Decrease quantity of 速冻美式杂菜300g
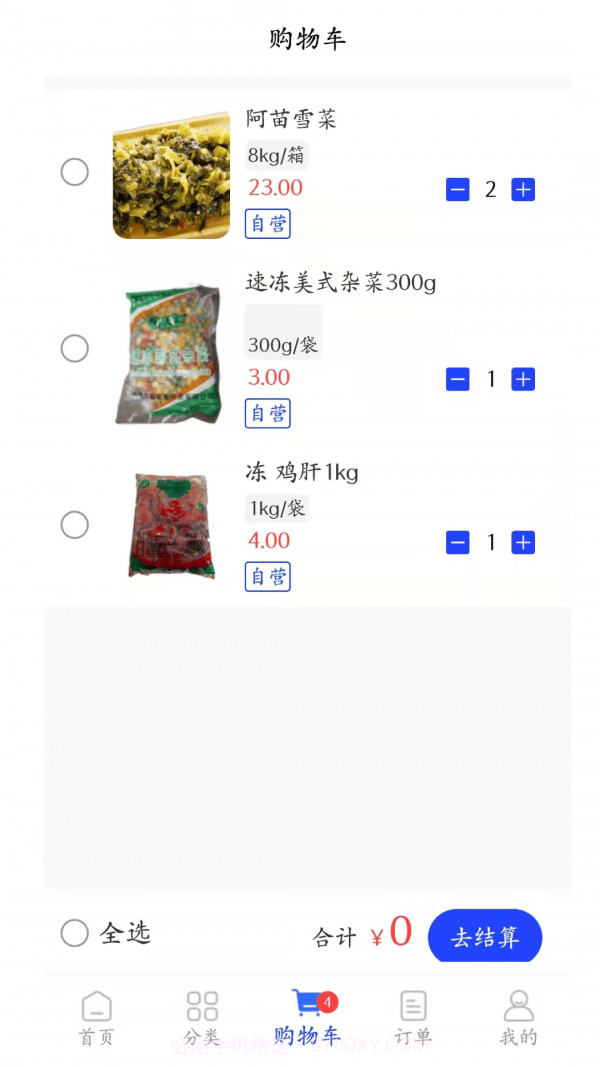 (x=458, y=380)
